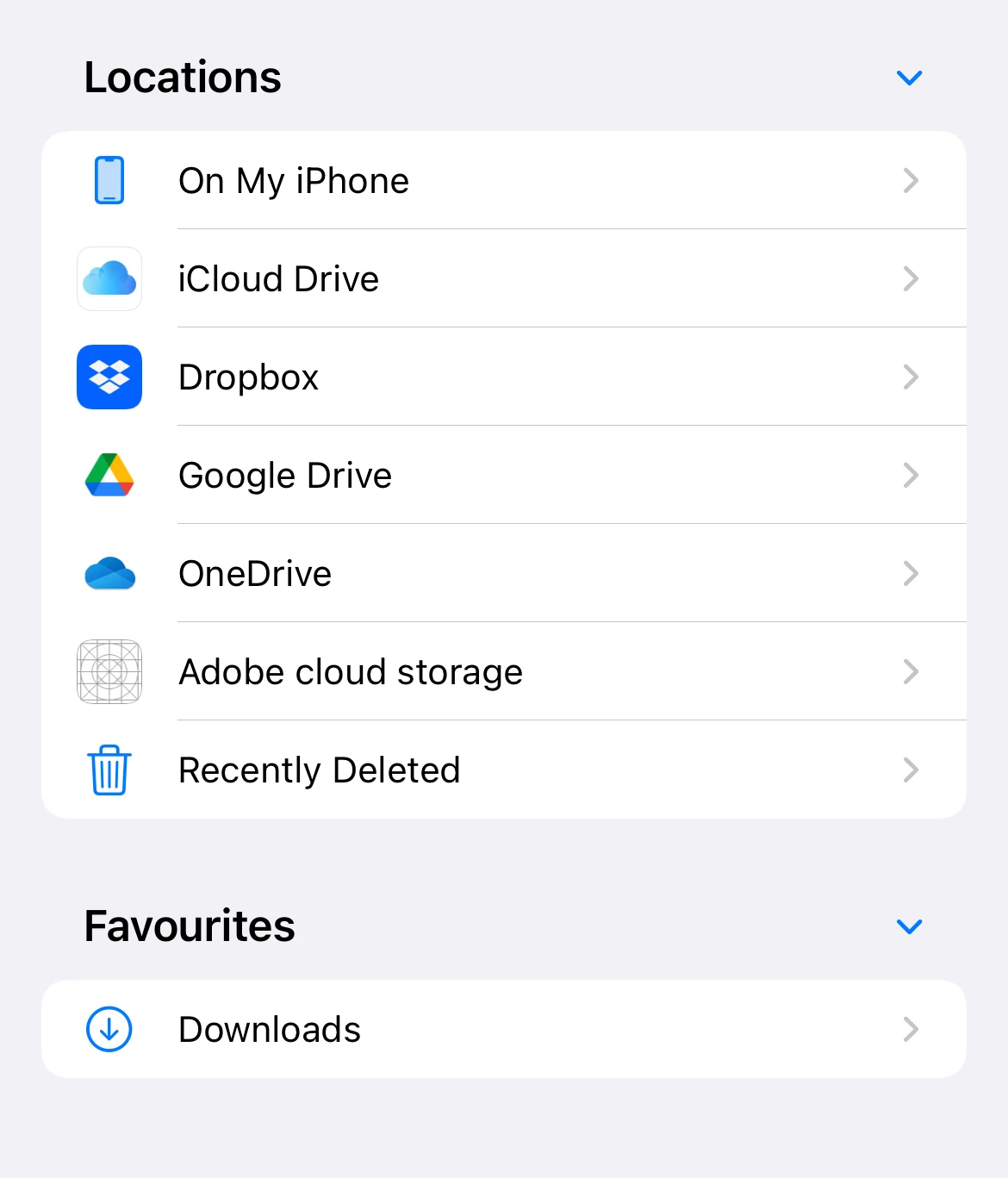Open Google Drive files
1008x1178 pixels.
(503, 476)
